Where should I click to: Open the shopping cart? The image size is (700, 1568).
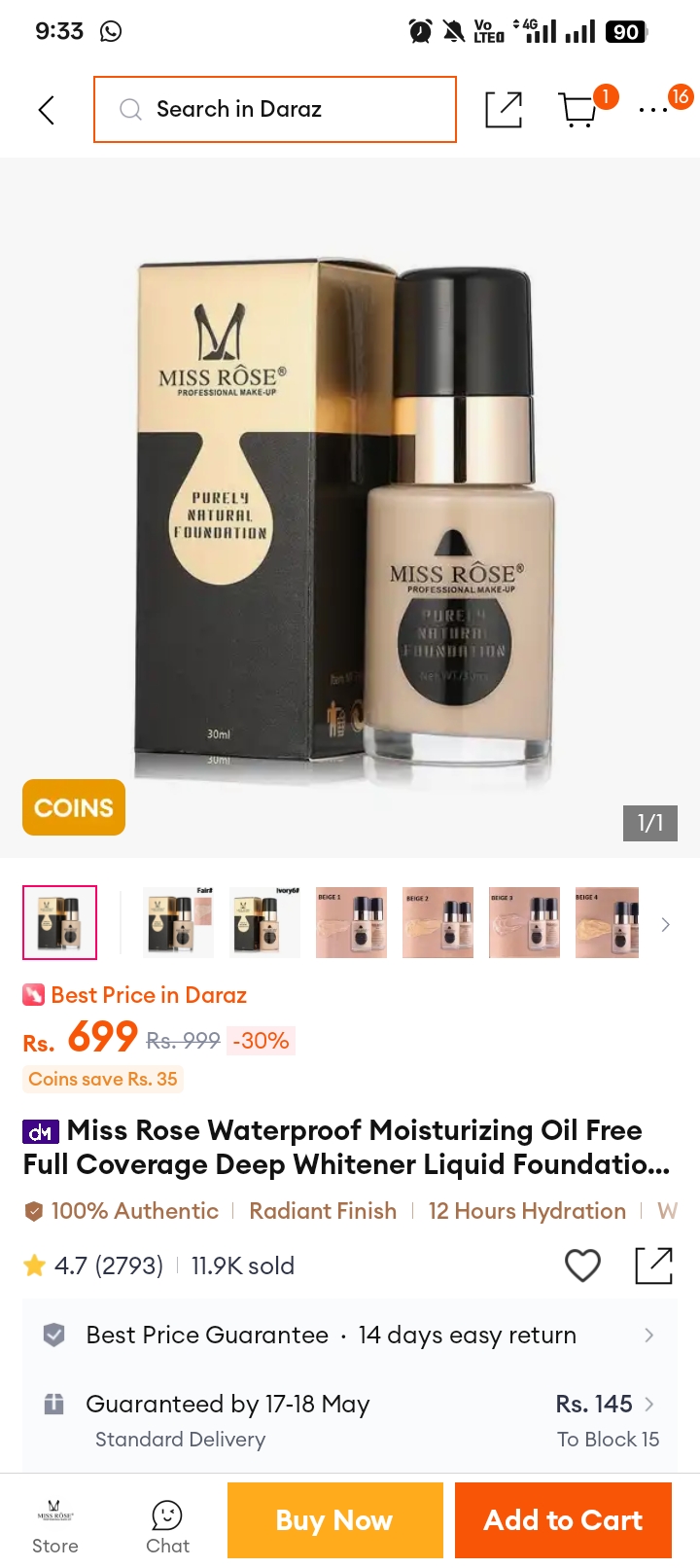click(x=579, y=109)
